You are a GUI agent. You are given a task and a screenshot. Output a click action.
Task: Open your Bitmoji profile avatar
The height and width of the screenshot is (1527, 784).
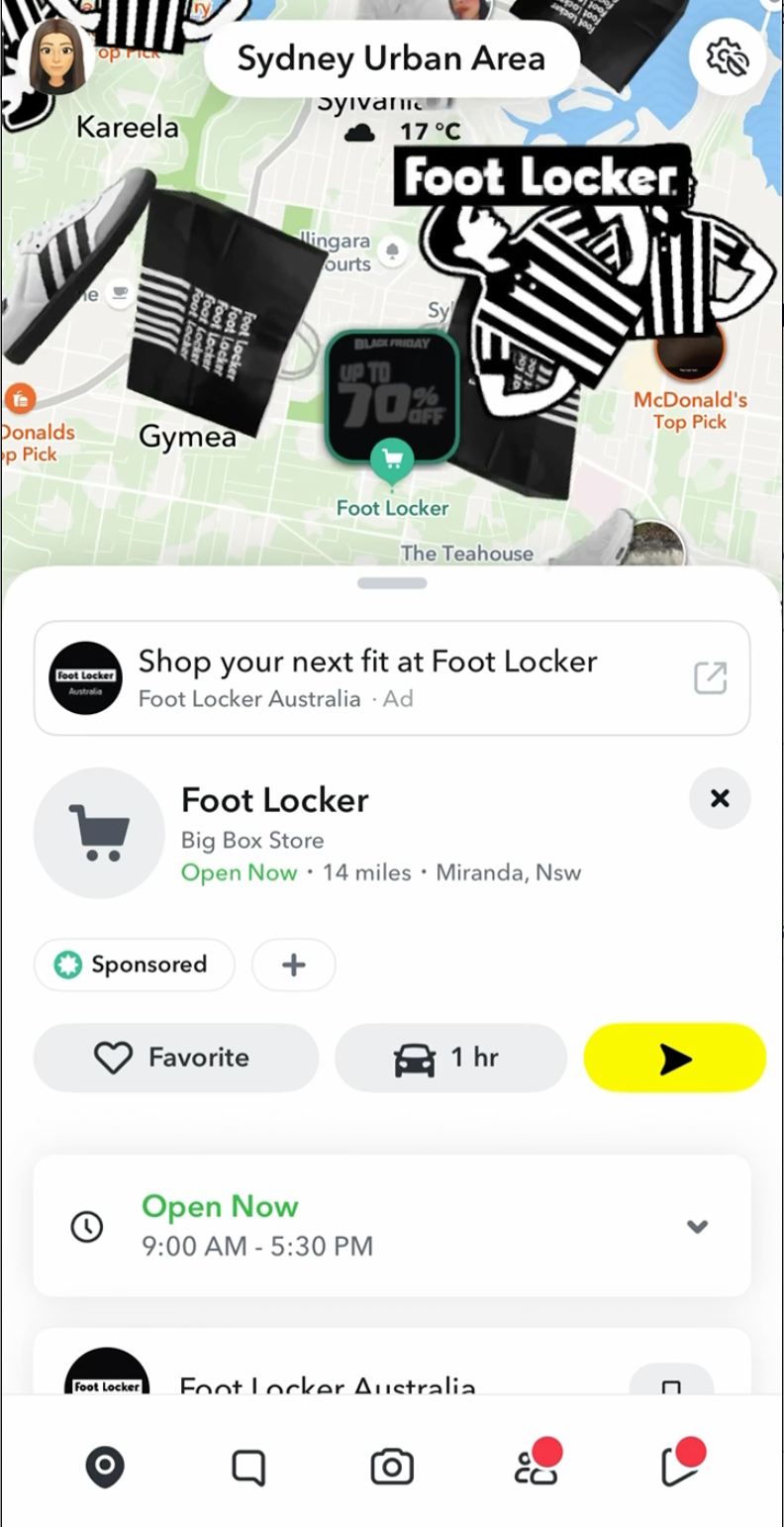pyautogui.click(x=59, y=57)
